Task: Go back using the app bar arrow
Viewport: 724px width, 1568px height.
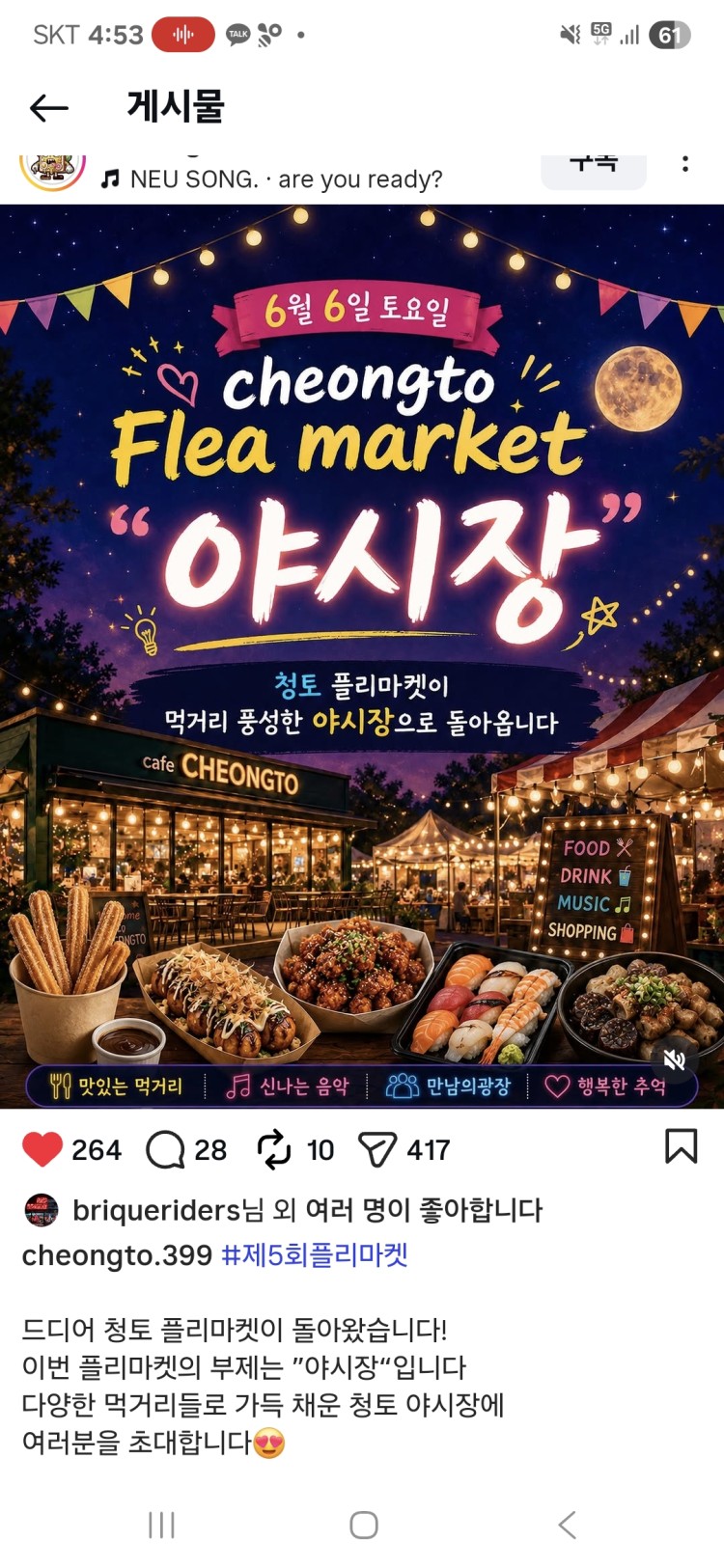Action: (48, 108)
